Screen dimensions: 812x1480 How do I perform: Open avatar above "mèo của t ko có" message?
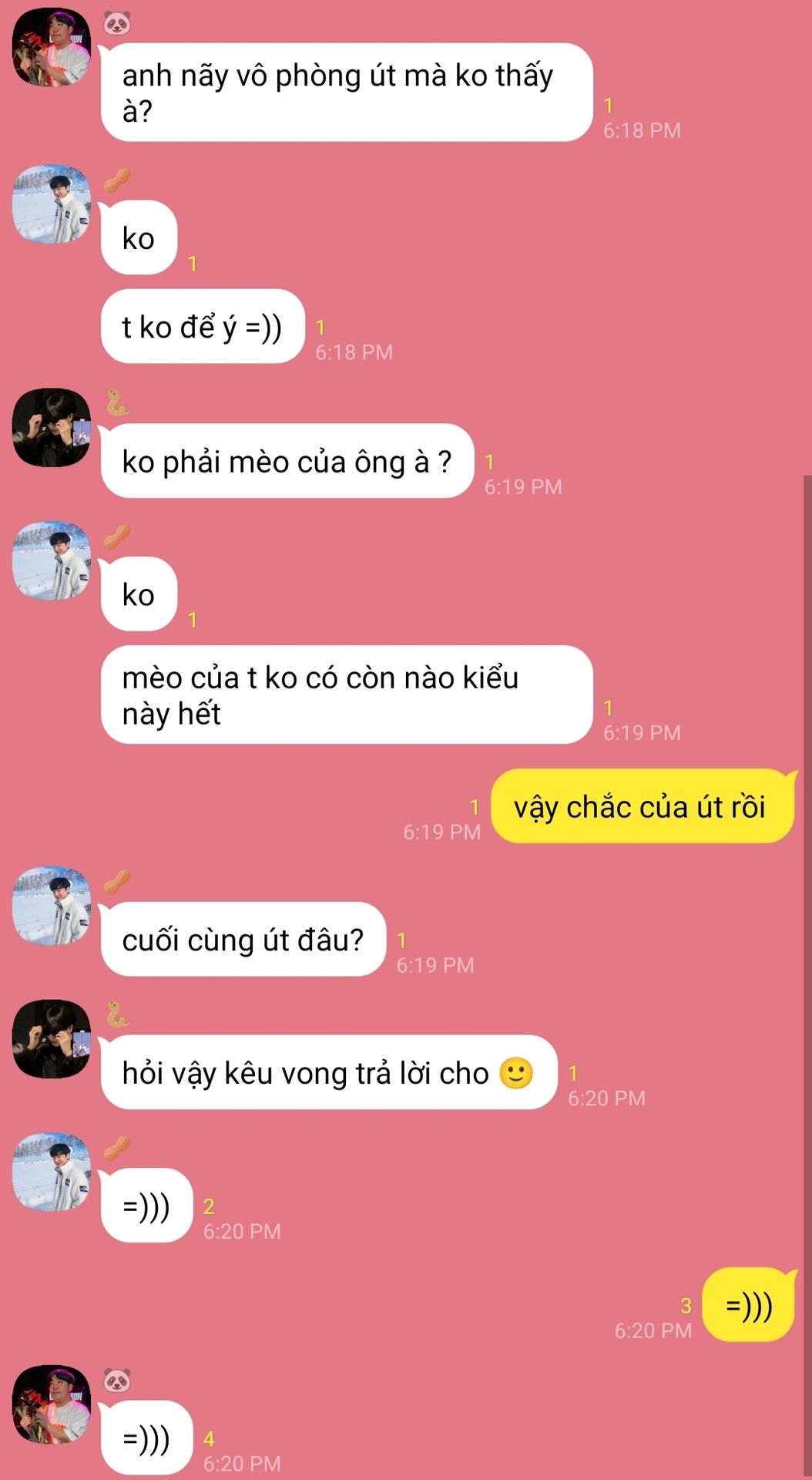(52, 560)
